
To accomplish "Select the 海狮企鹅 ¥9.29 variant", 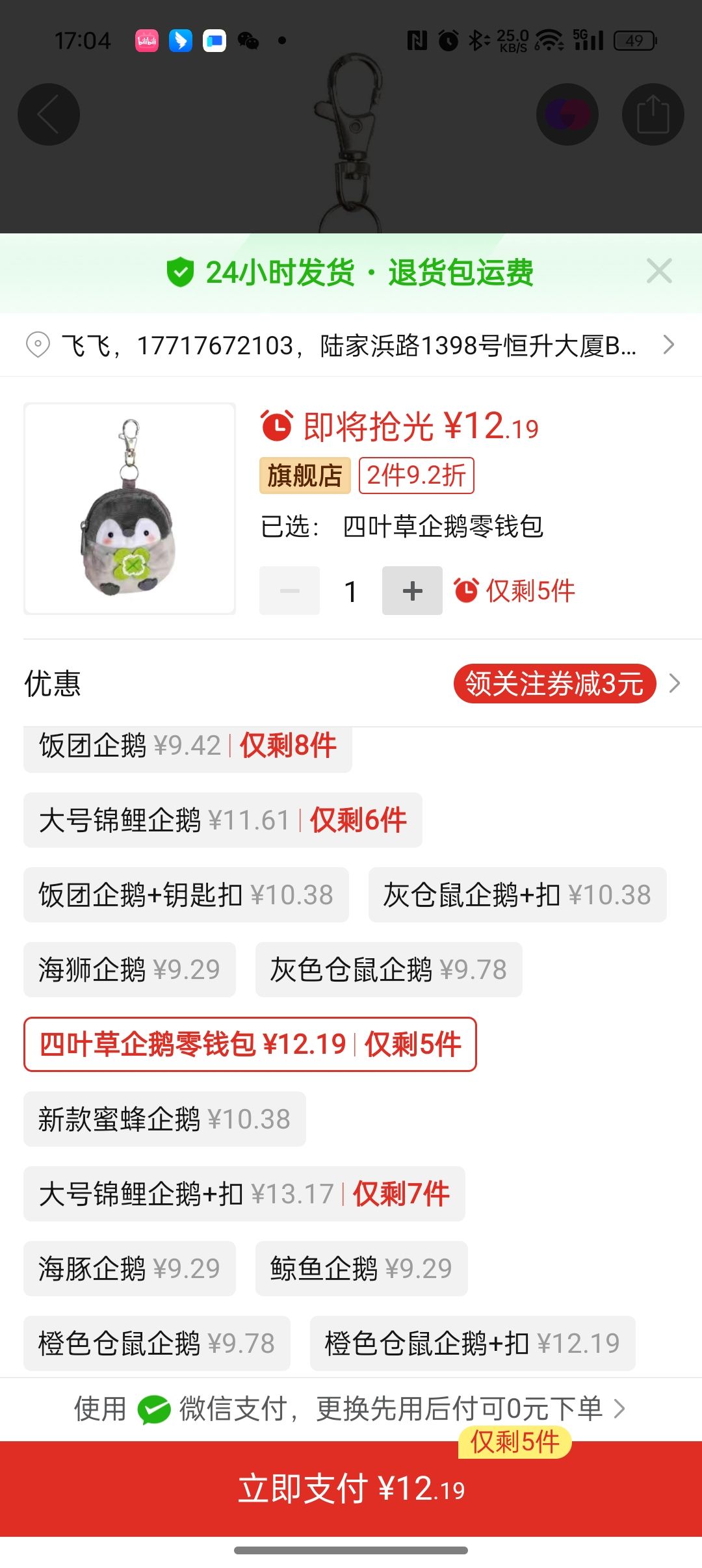I will 129,970.
